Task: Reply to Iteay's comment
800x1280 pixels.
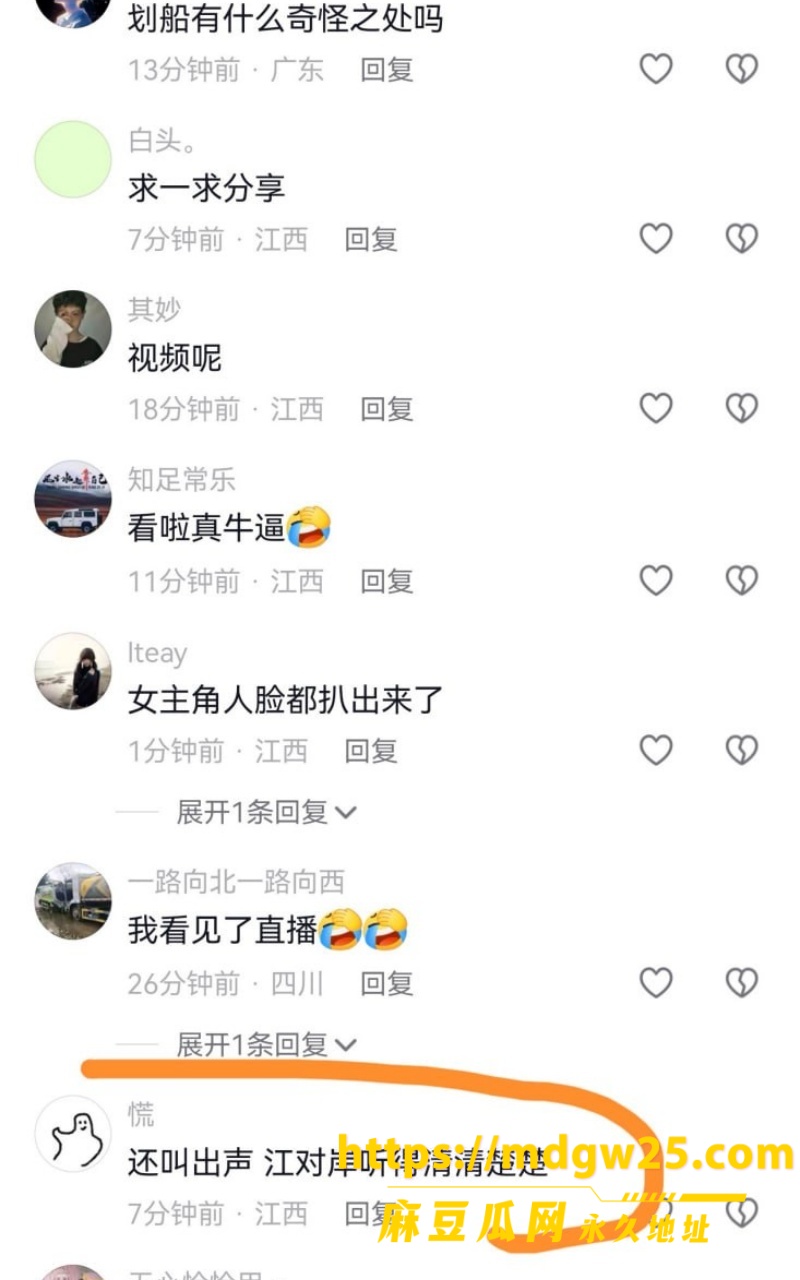Action: [x=371, y=750]
